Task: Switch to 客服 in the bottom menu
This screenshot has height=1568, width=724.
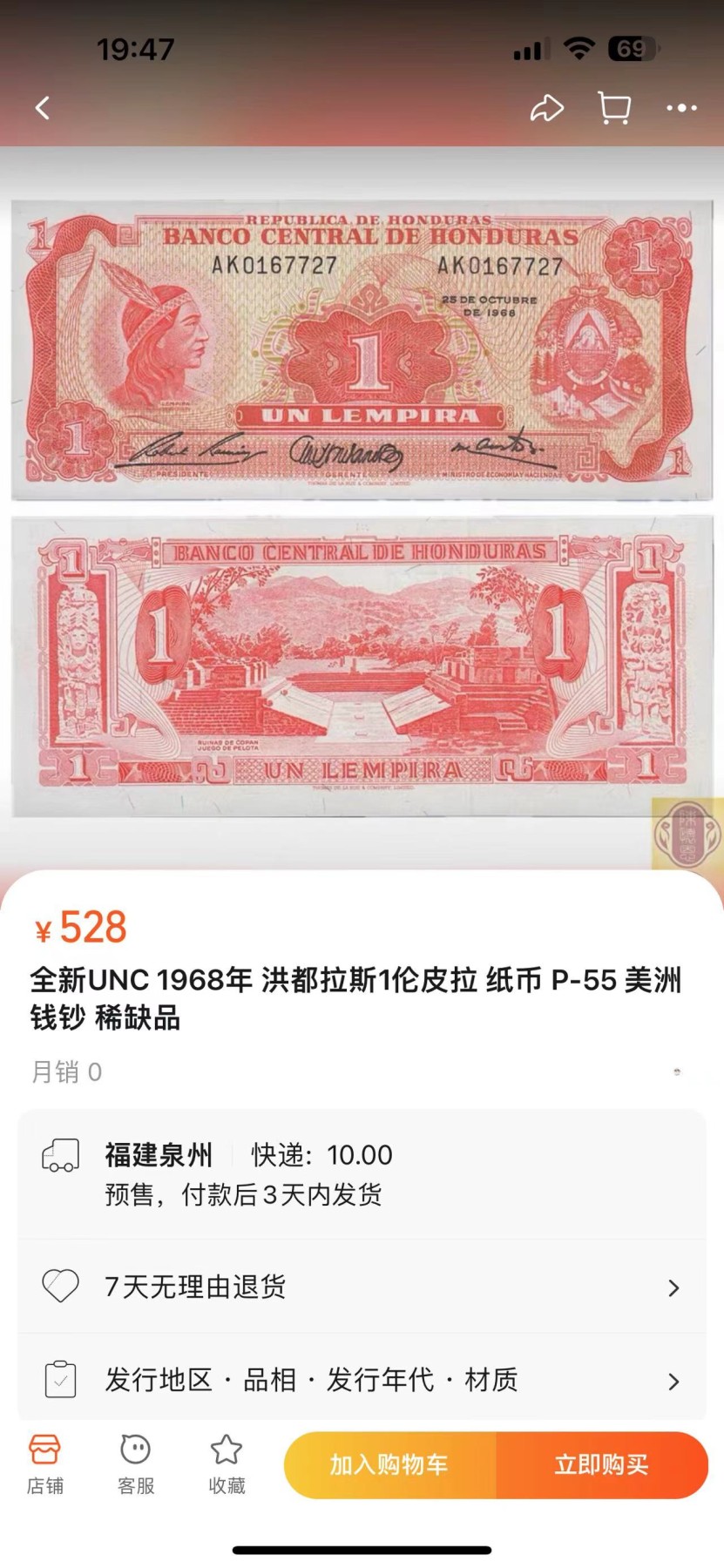Action: pyautogui.click(x=135, y=1463)
